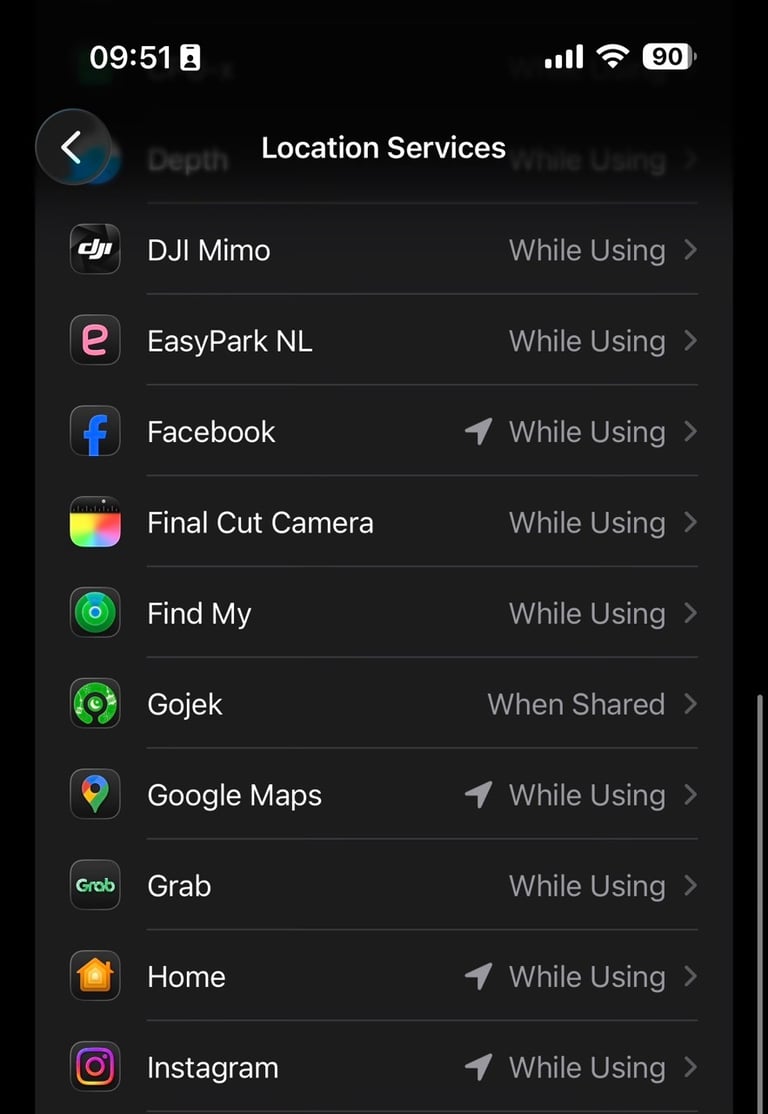The height and width of the screenshot is (1114, 768).
Task: Open Final Cut Camera location settings
Action: 384,522
